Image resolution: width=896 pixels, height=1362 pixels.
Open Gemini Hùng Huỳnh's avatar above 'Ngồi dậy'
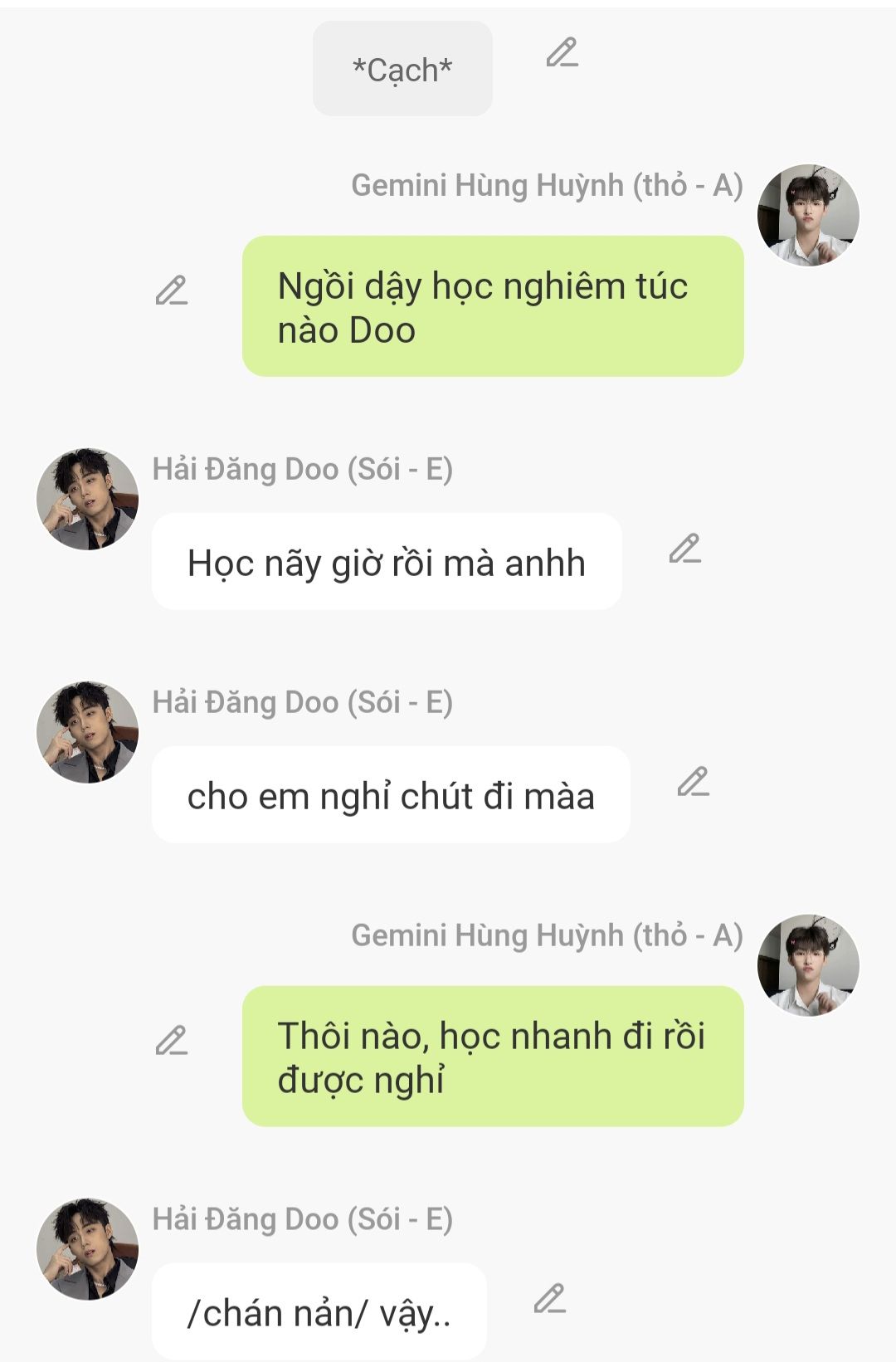click(x=808, y=216)
